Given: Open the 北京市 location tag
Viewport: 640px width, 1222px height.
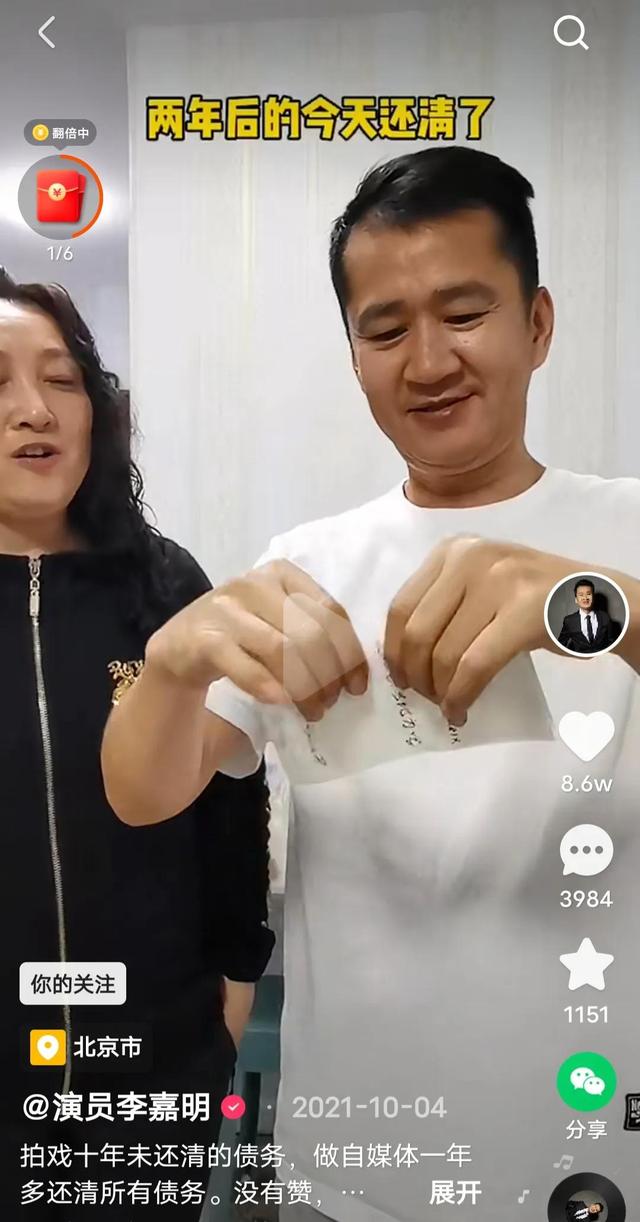Looking at the screenshot, I should 88,1047.
